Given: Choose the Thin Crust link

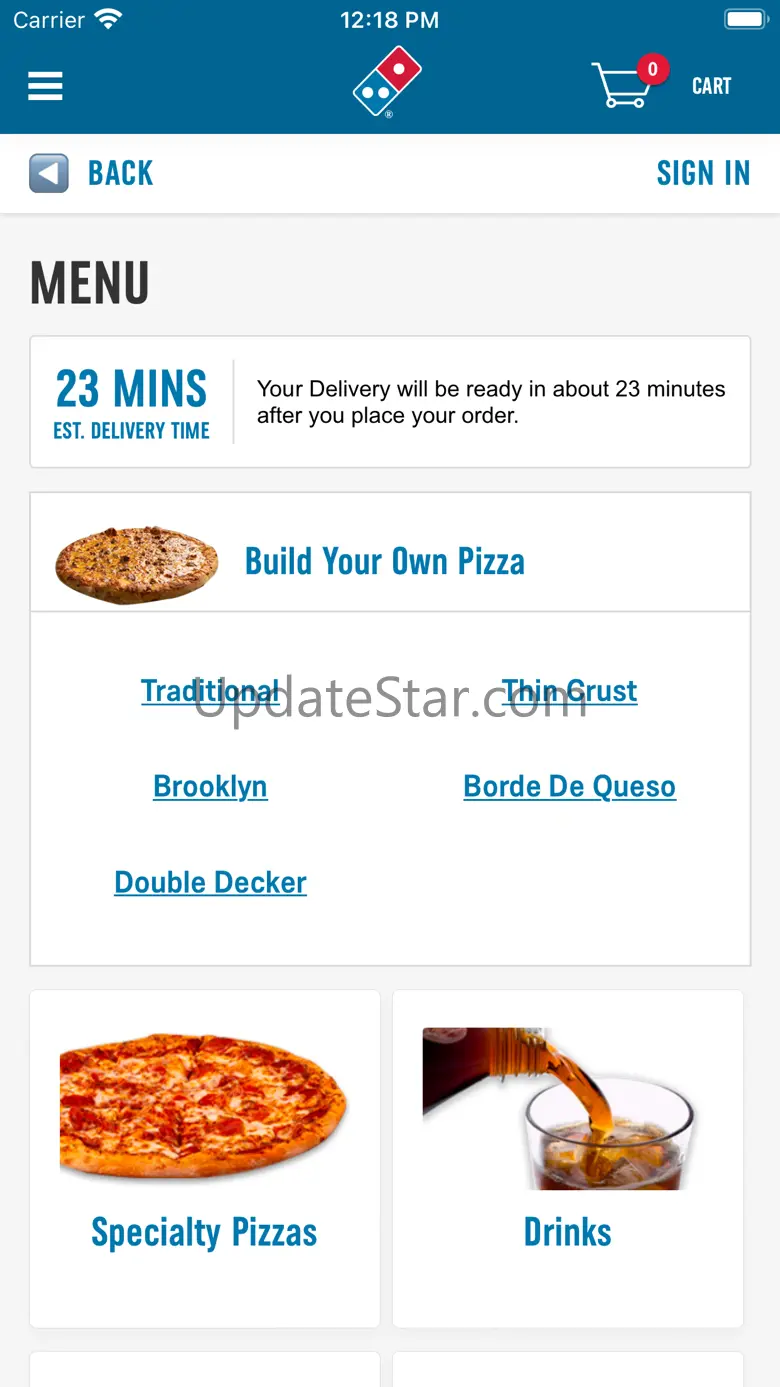Looking at the screenshot, I should click(569, 691).
